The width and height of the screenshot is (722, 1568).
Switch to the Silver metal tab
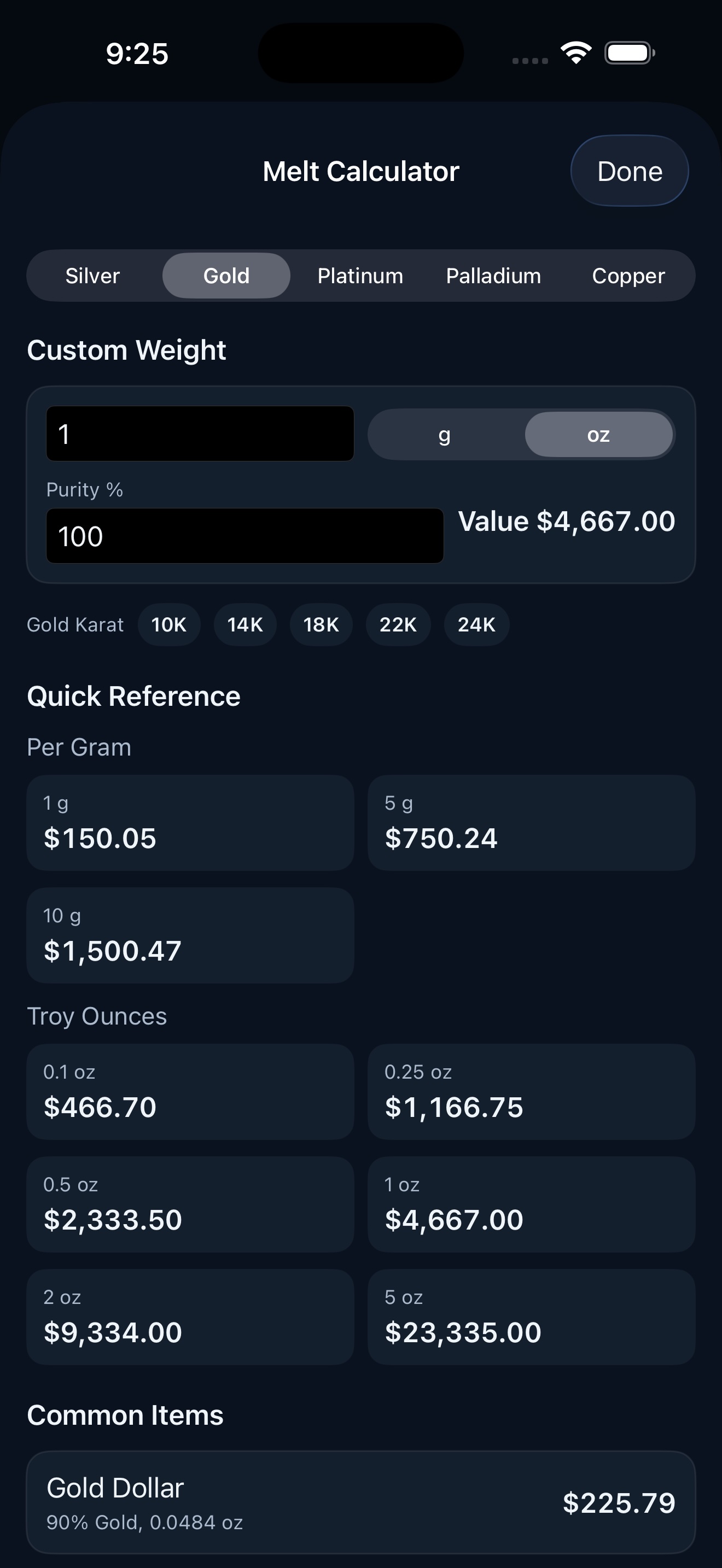point(92,276)
